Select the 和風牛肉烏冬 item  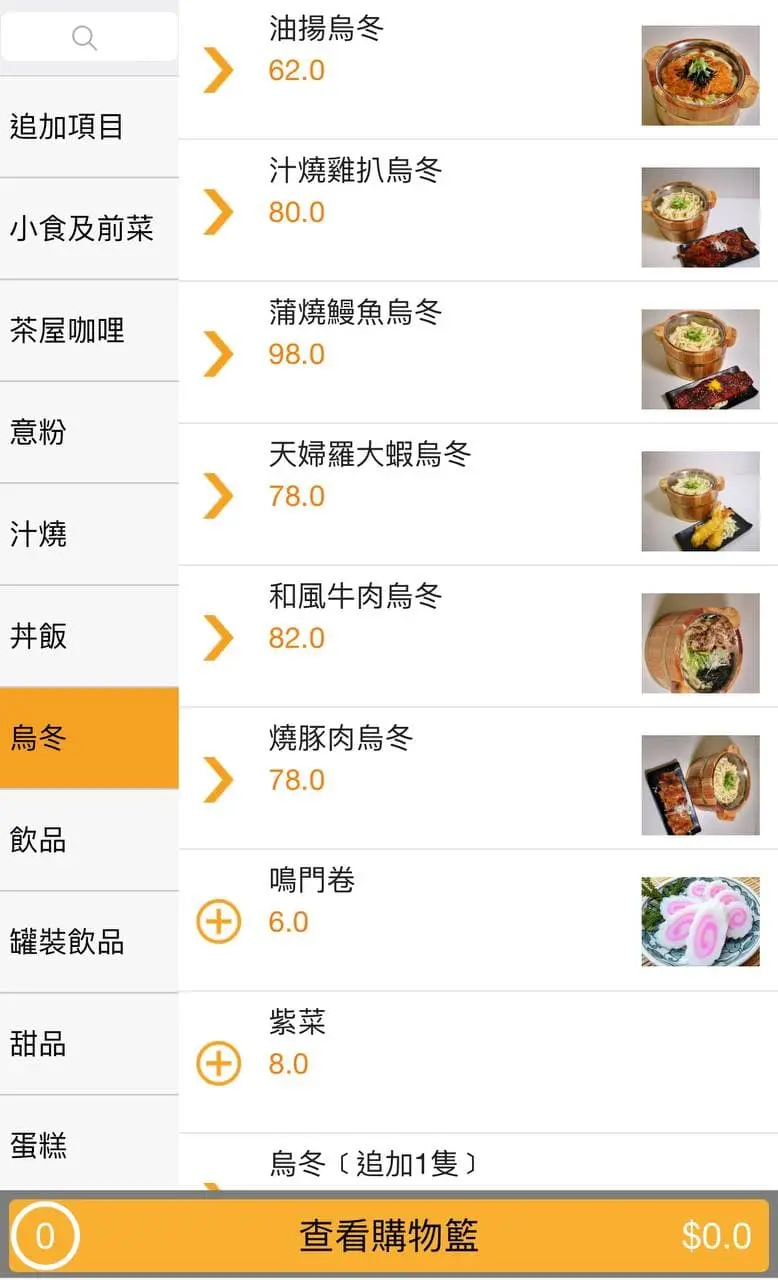(218, 638)
